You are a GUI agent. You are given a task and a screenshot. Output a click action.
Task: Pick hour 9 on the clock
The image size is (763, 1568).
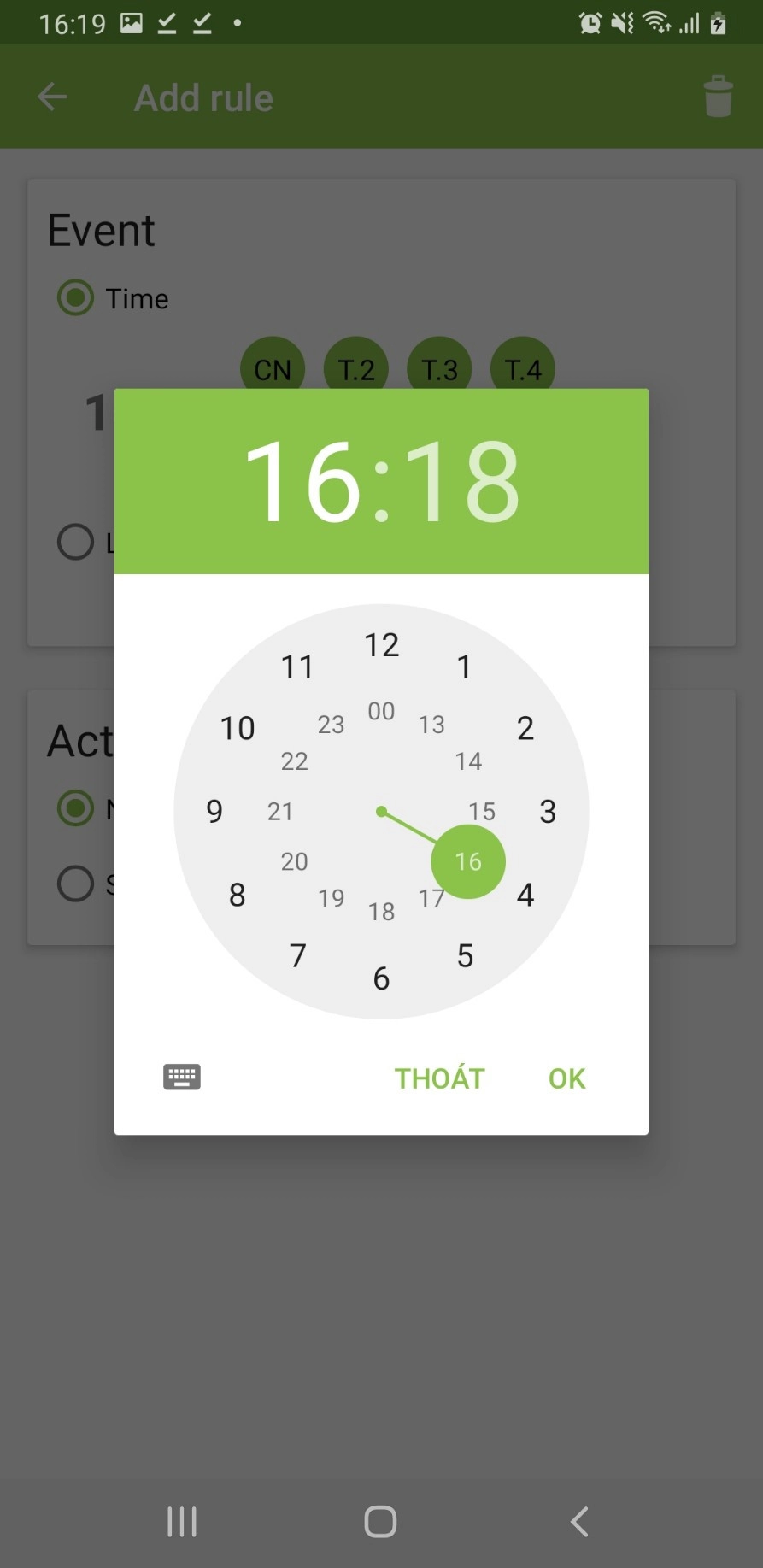coord(214,811)
